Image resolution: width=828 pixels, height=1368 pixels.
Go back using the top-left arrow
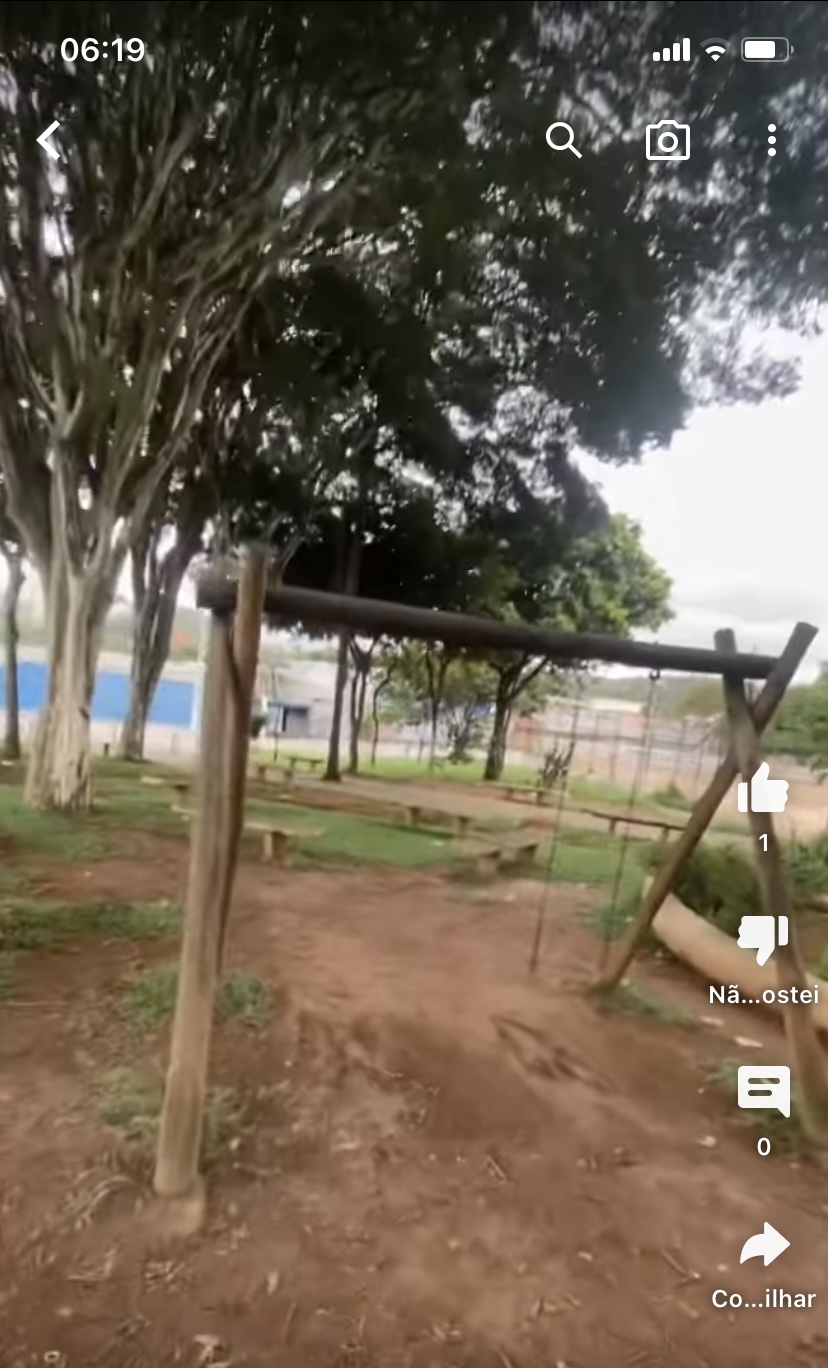click(49, 140)
